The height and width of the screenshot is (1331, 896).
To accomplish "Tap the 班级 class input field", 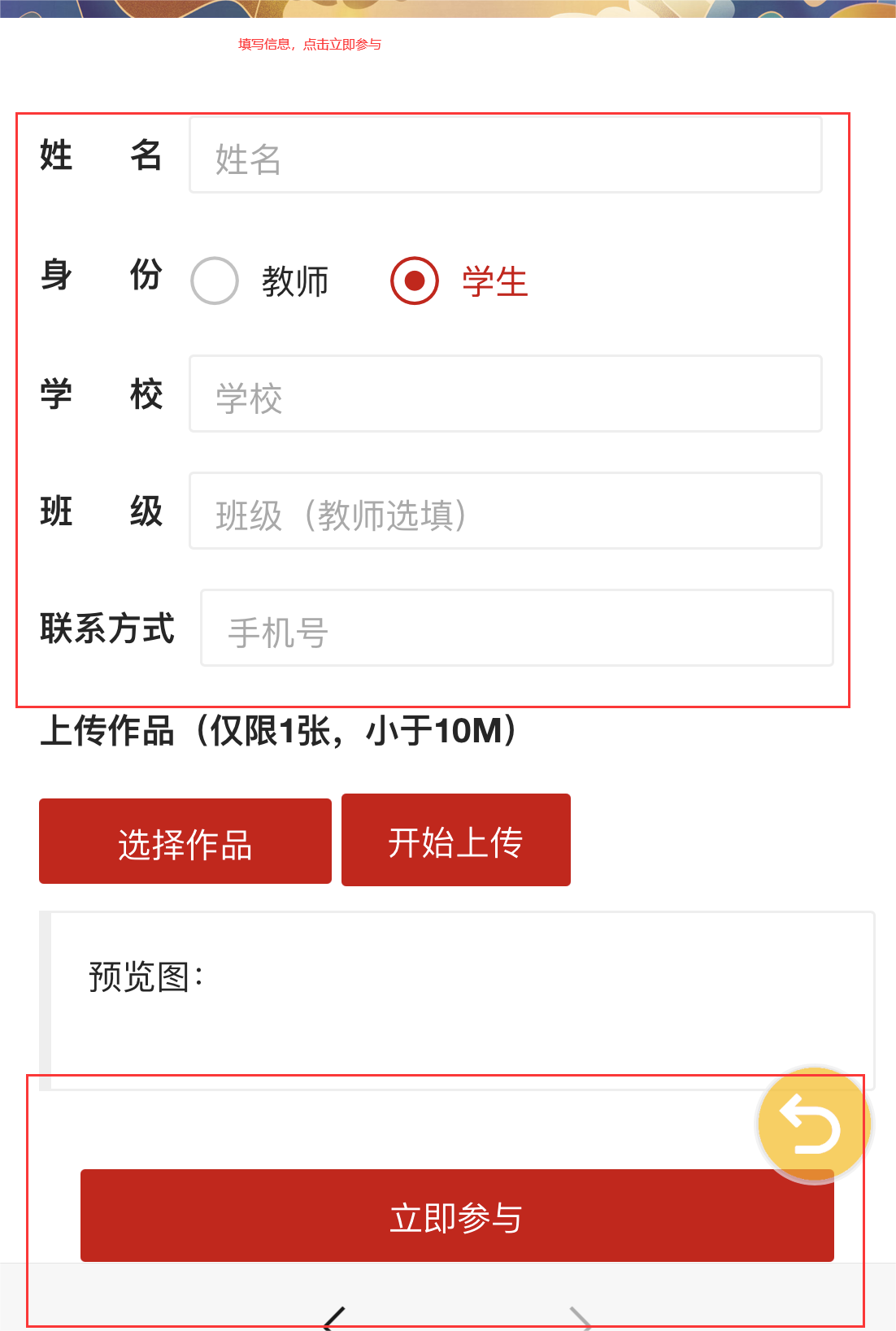I will [x=505, y=511].
